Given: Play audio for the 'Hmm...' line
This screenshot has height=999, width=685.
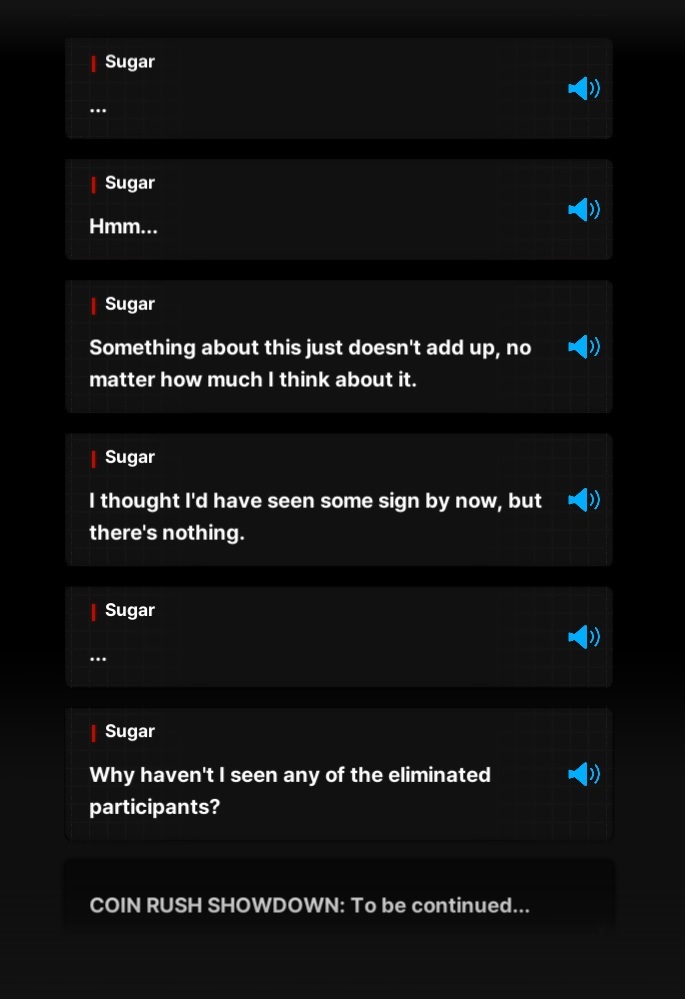Looking at the screenshot, I should pyautogui.click(x=584, y=210).
